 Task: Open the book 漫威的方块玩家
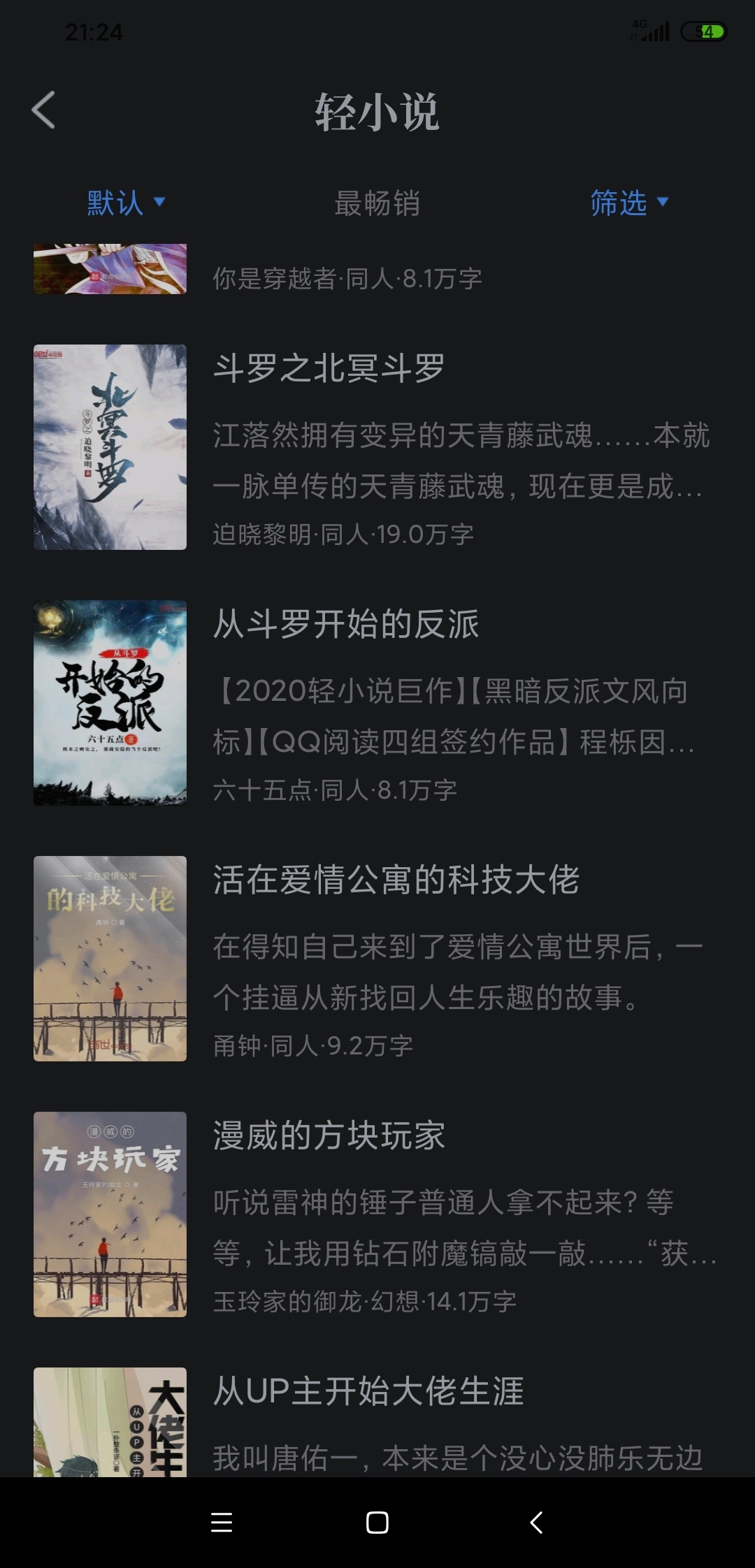point(377,1214)
